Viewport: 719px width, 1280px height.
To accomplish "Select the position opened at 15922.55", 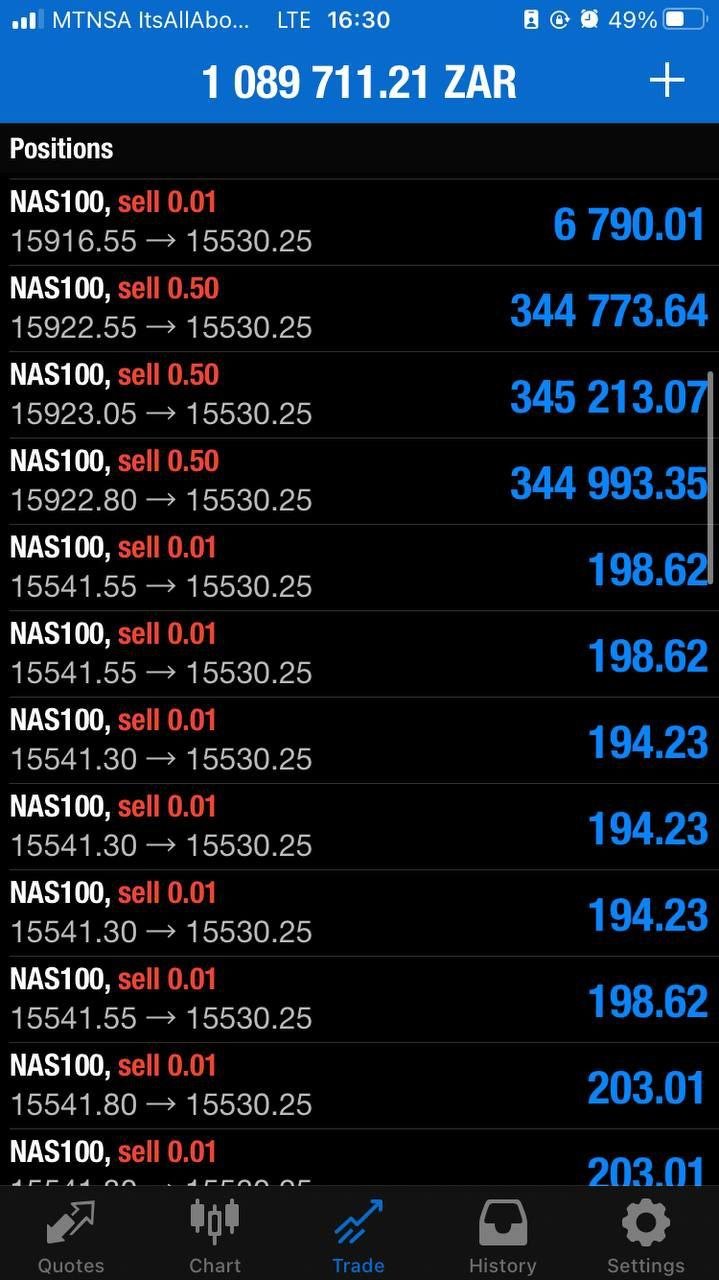I will [359, 308].
